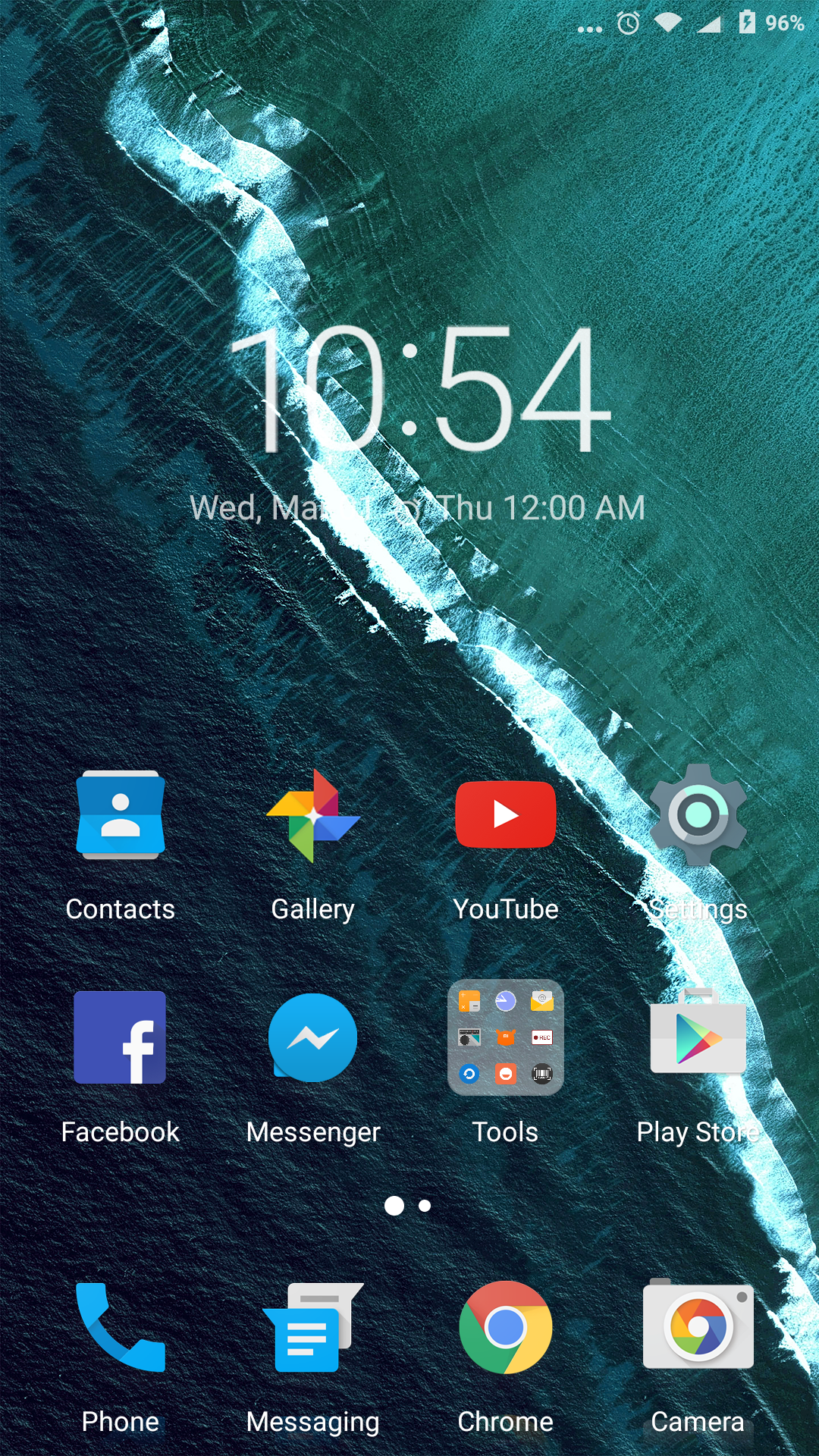Launch the Messaging app
The image size is (819, 1456).
click(313, 1327)
